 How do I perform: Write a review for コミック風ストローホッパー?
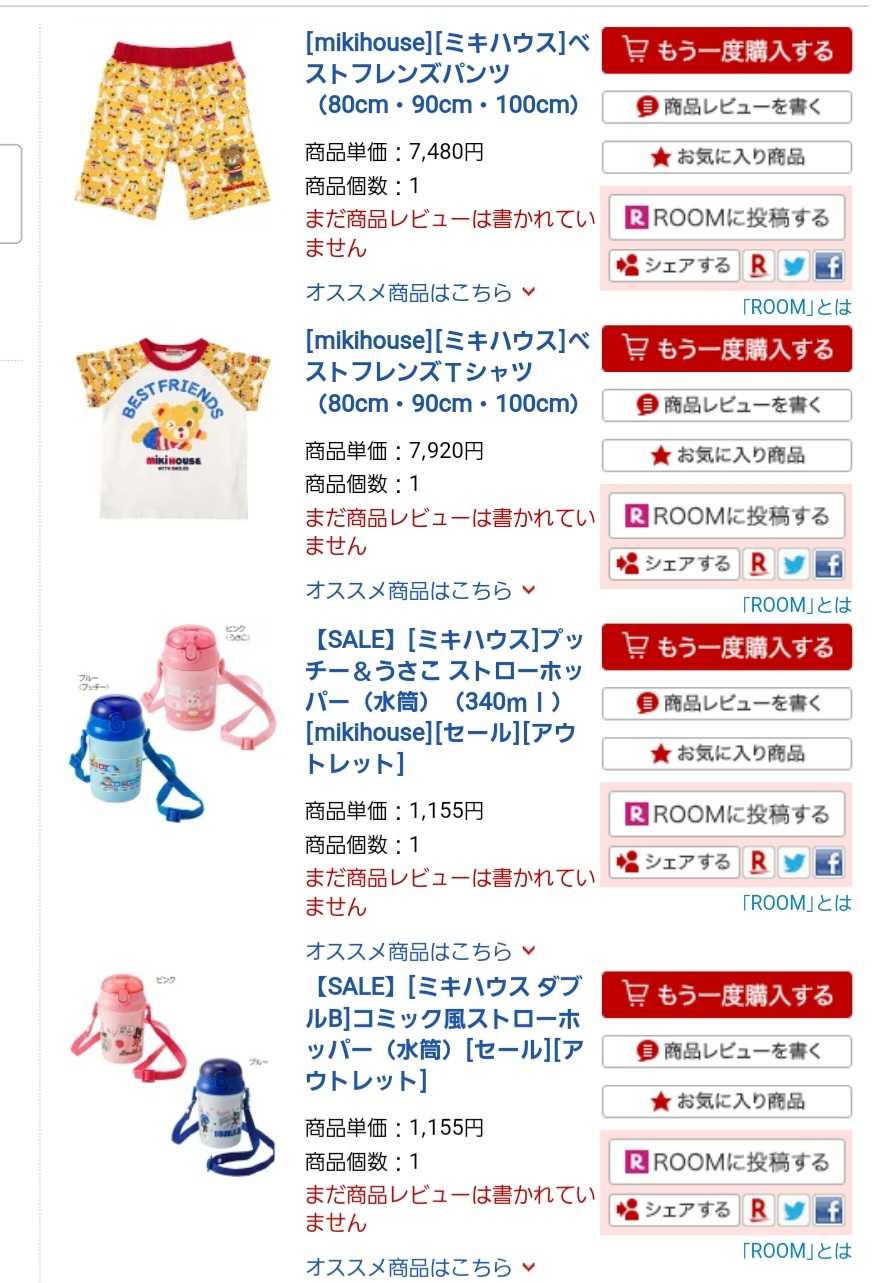click(x=726, y=1051)
